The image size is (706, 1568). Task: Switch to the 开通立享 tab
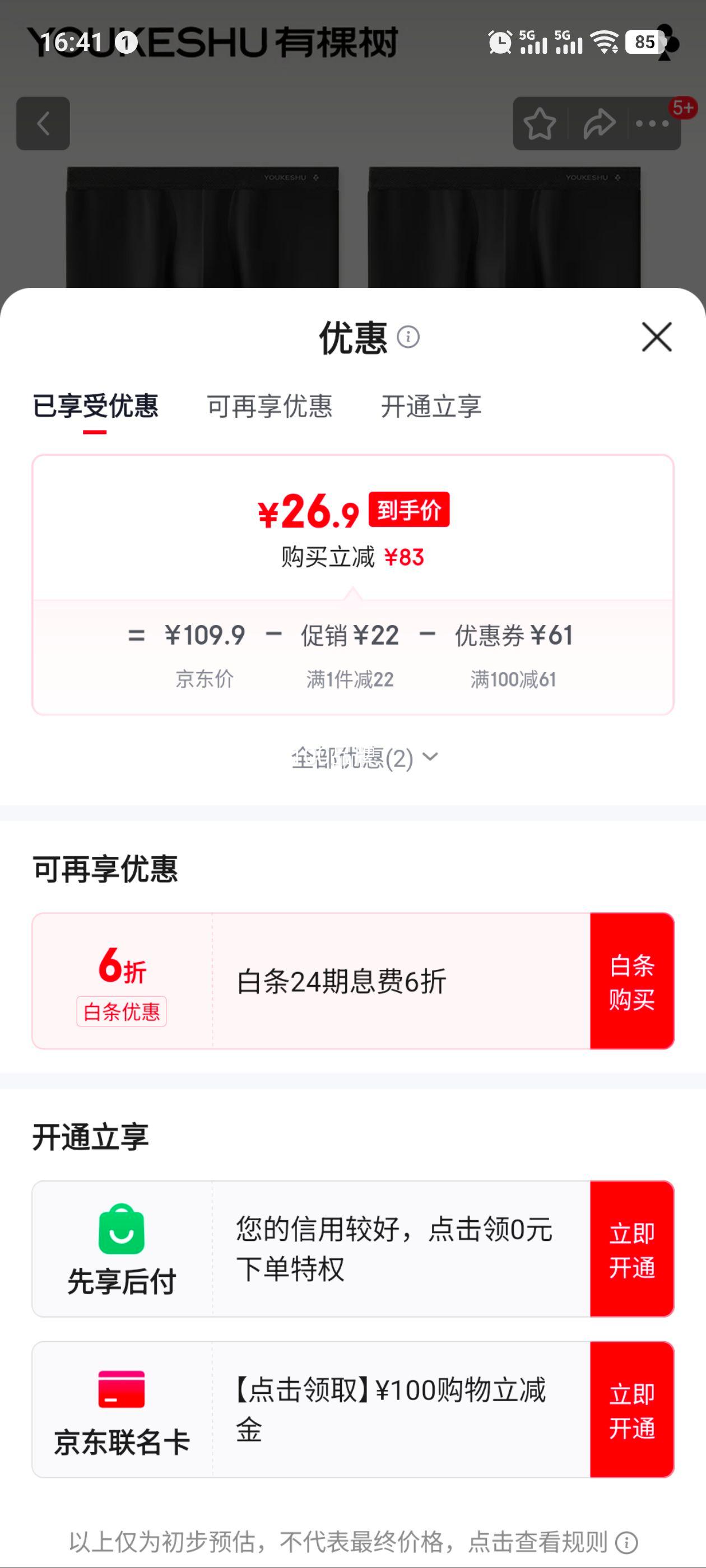click(431, 408)
